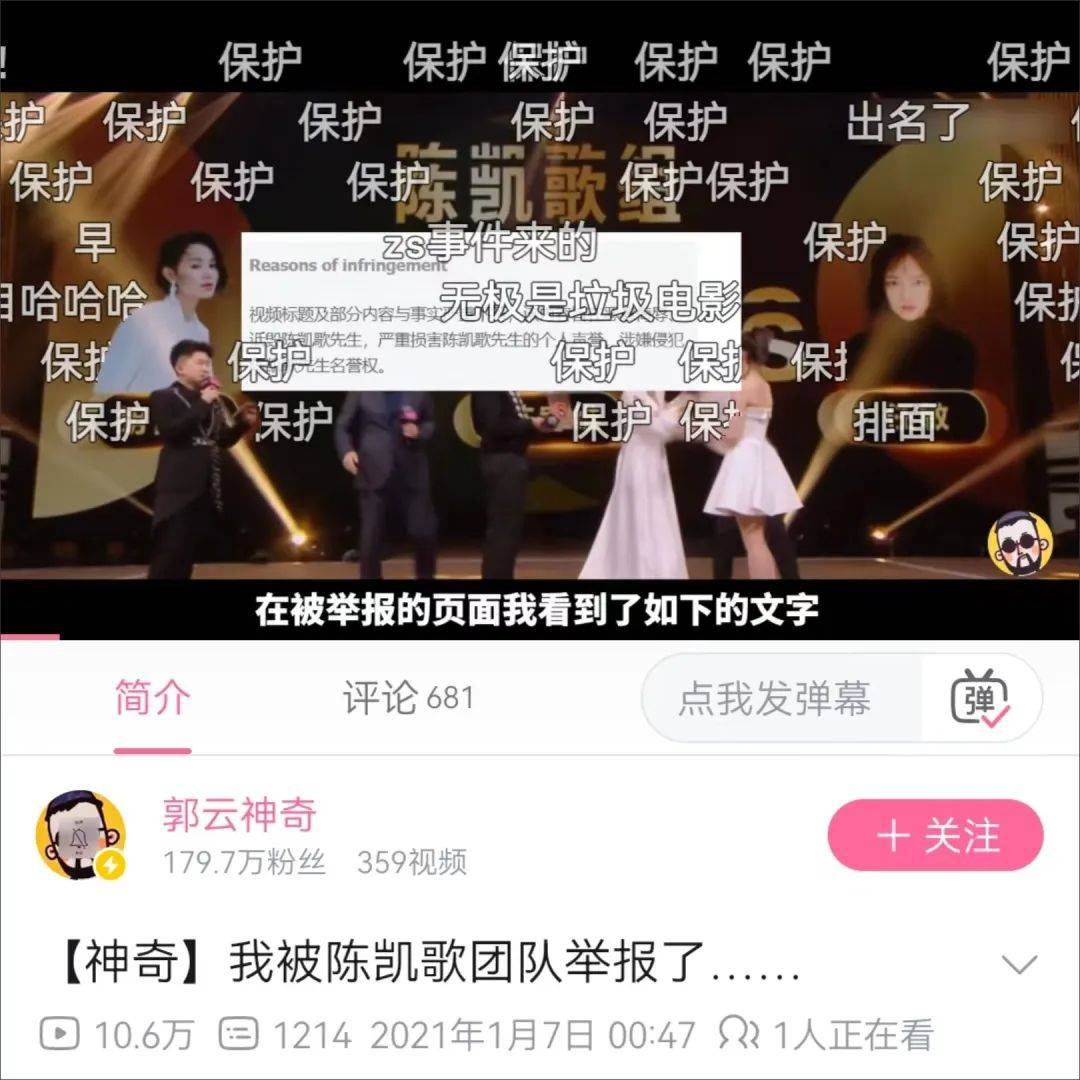Switch to the 简介 tab
Screen dimensions: 1080x1080
click(152, 699)
